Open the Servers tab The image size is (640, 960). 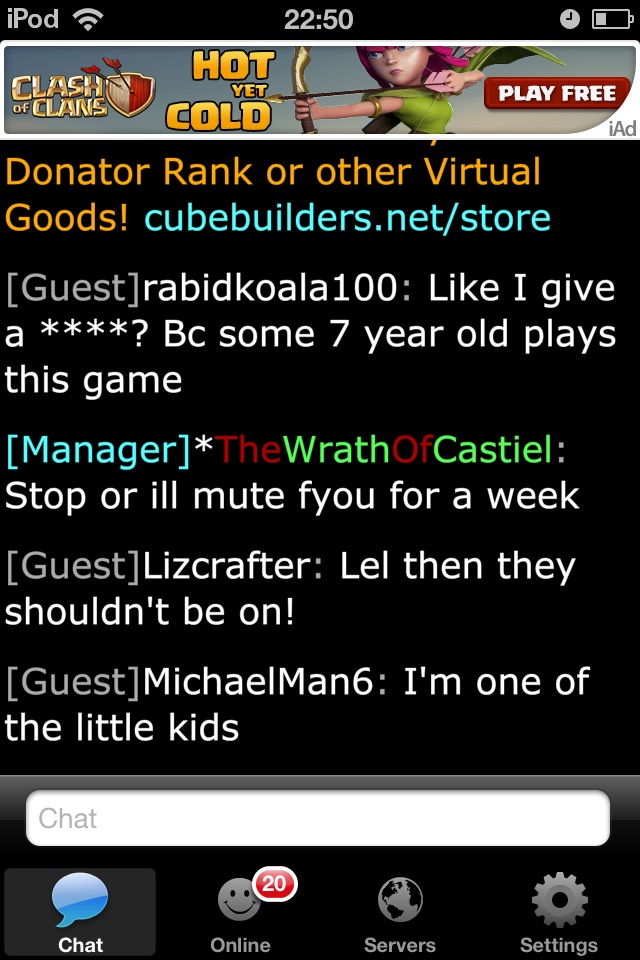click(x=399, y=912)
